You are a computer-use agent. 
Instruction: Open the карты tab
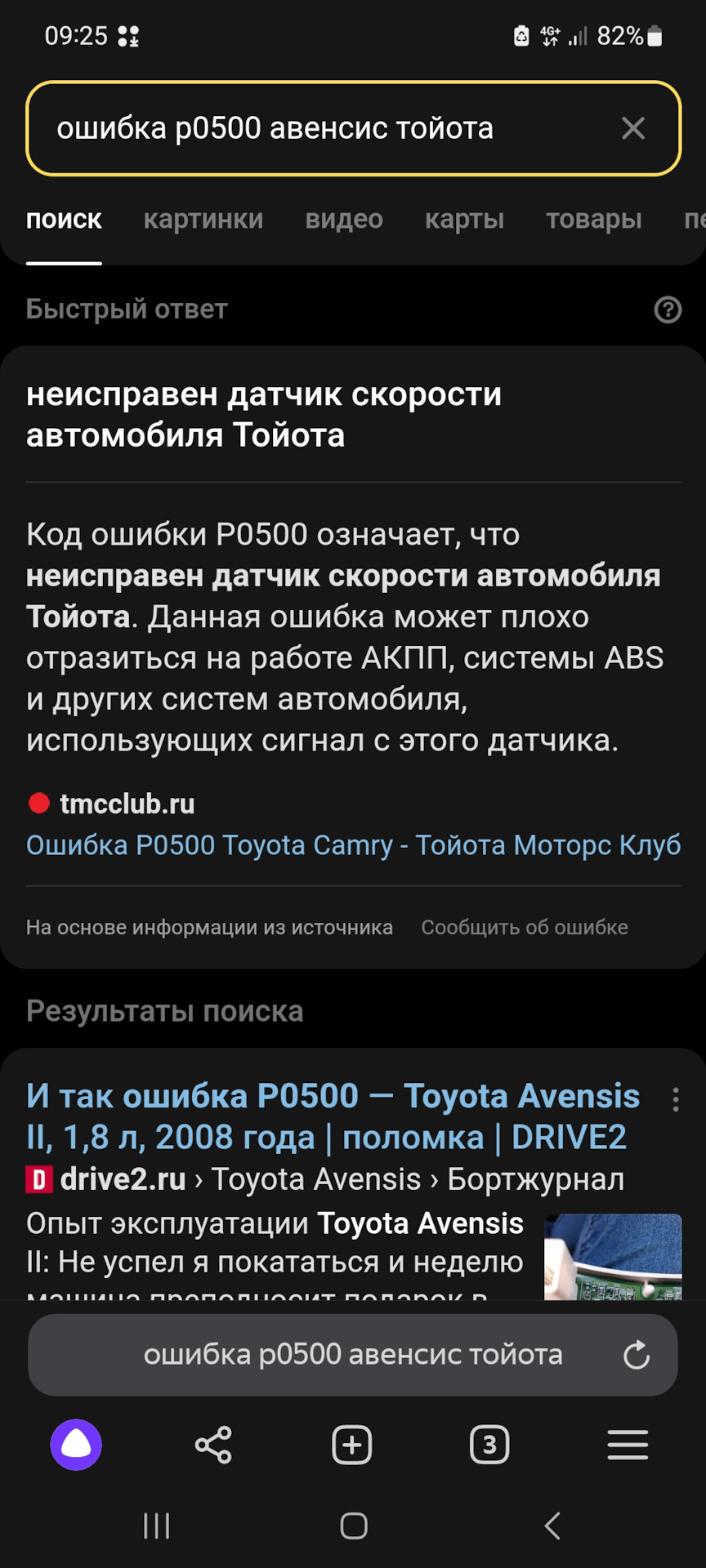[x=464, y=219]
